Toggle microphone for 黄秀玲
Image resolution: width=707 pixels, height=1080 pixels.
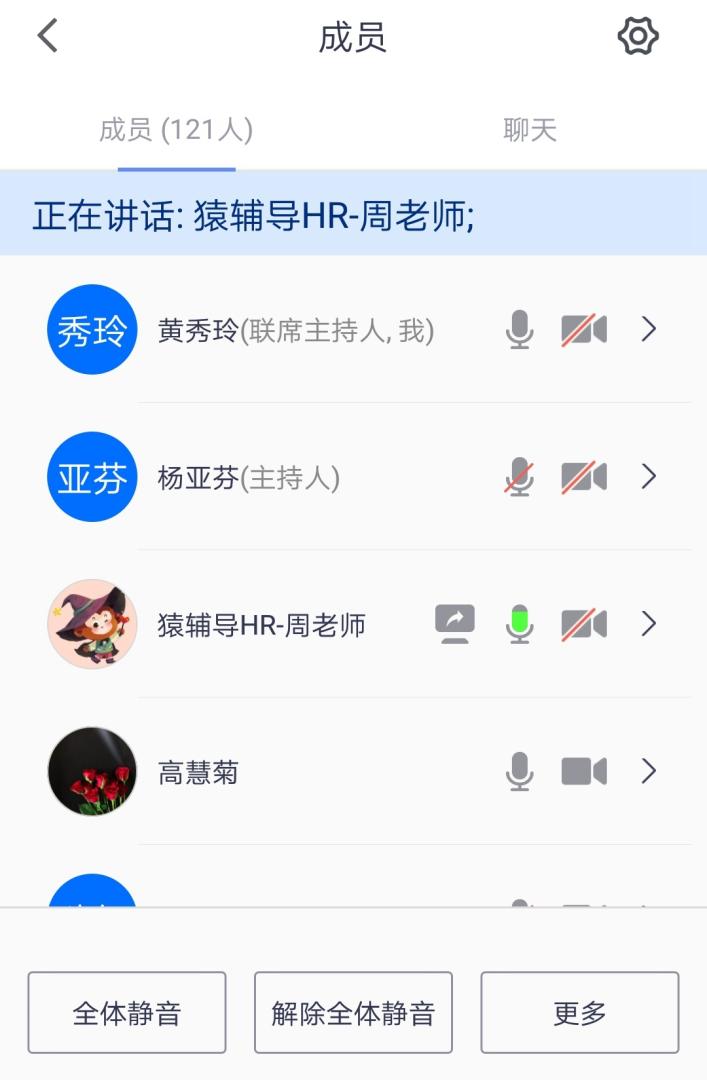[519, 329]
